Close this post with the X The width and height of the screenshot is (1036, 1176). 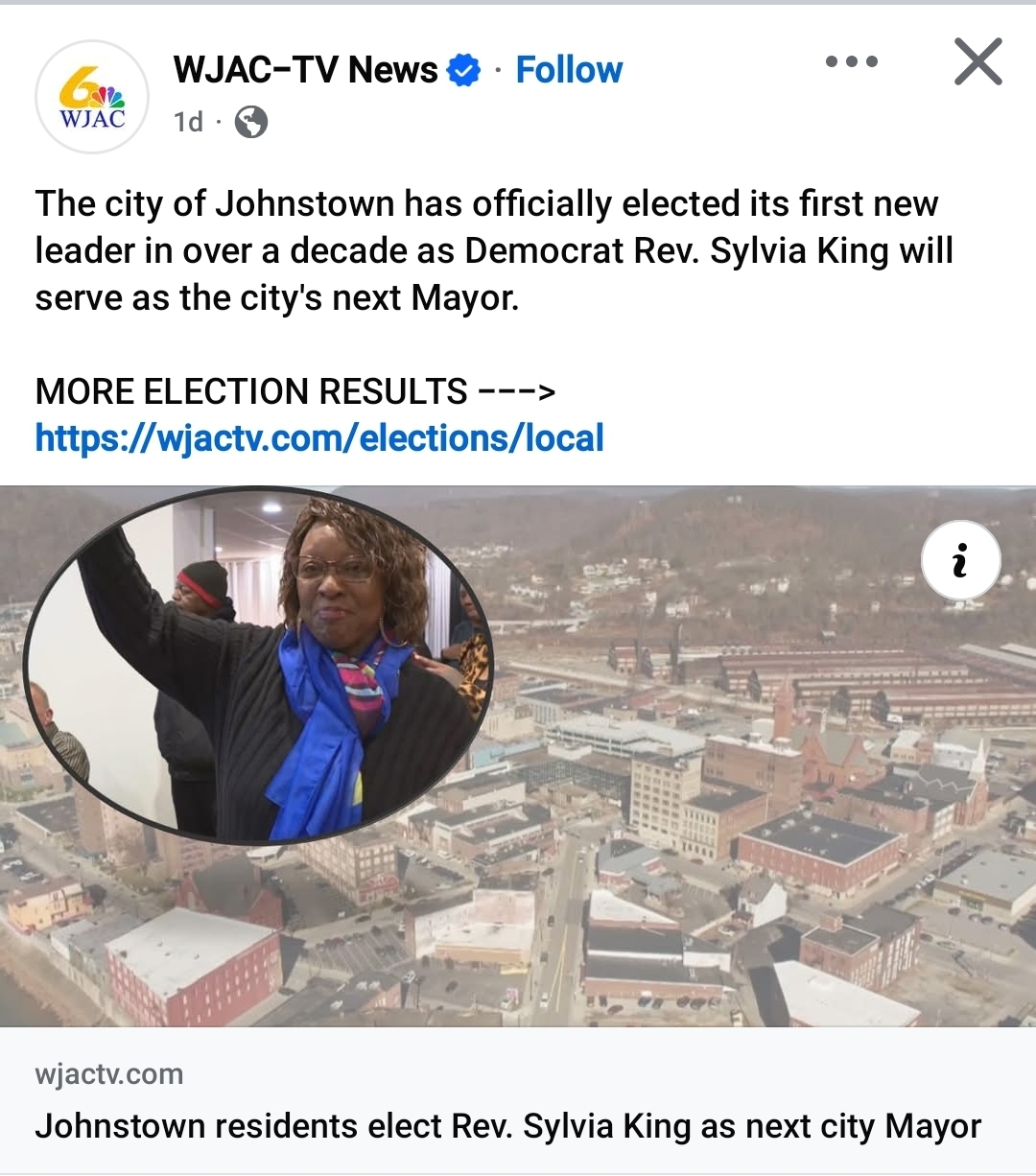pos(977,62)
